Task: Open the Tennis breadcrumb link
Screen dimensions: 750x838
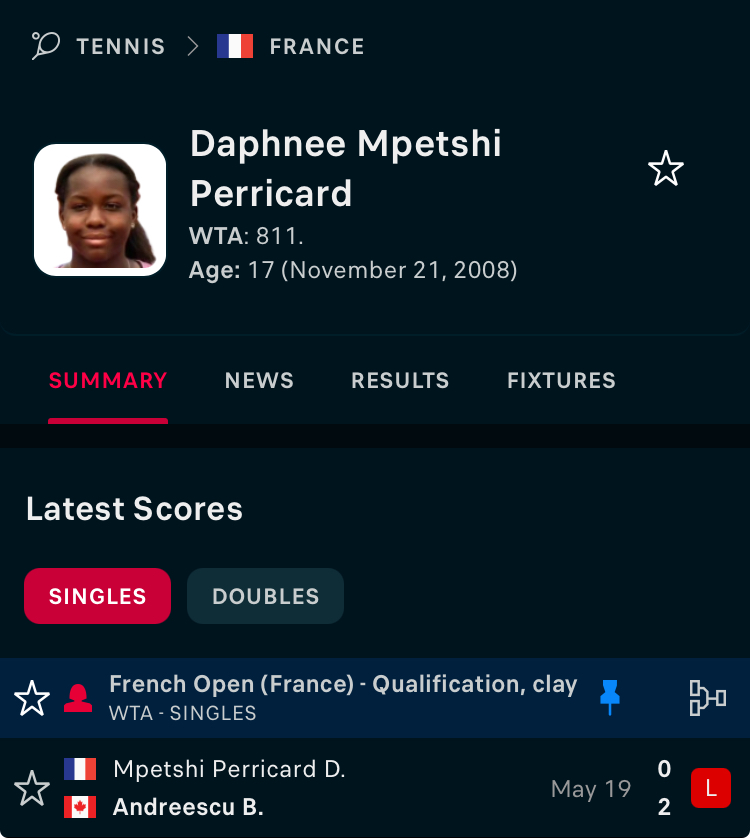Action: coord(121,46)
